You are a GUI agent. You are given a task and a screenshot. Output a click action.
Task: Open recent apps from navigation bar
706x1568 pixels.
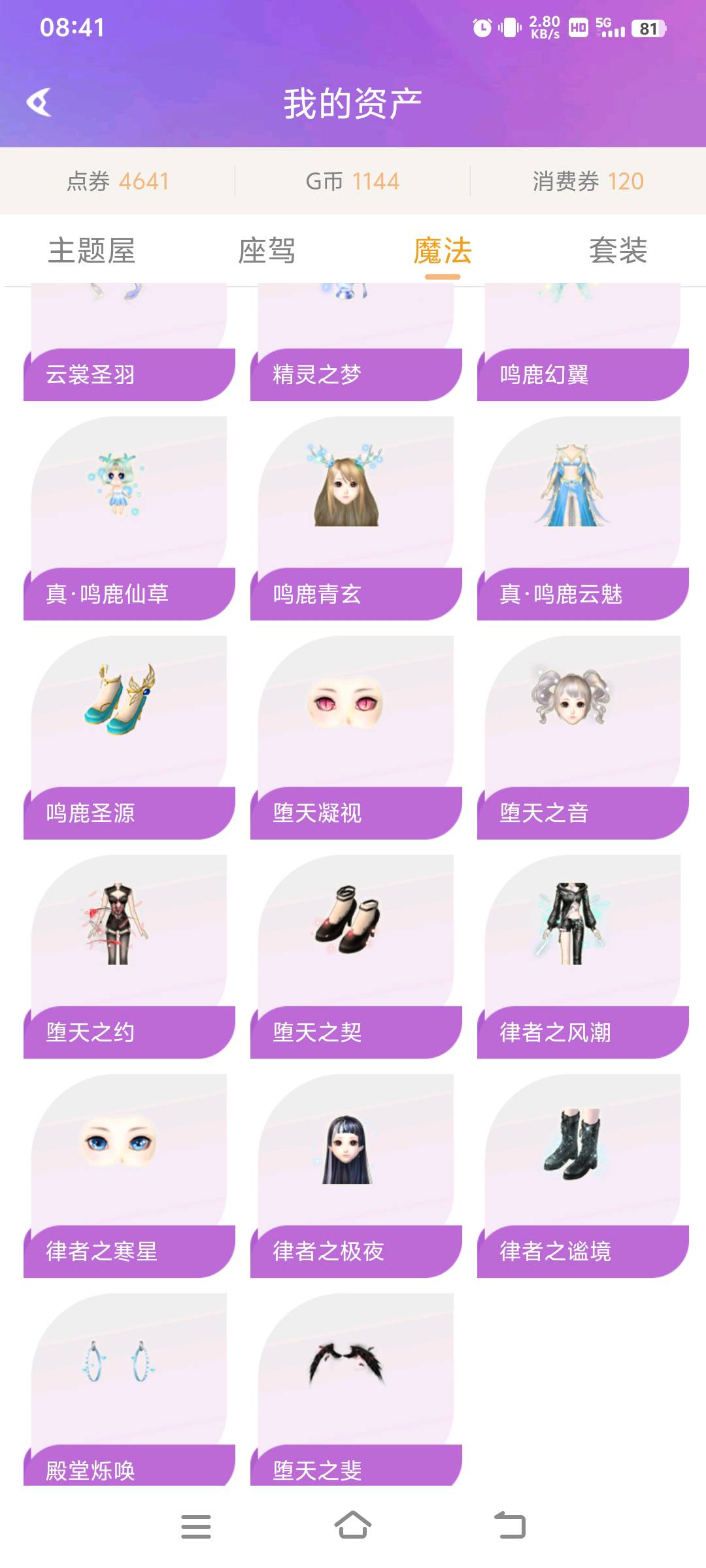click(195, 1526)
